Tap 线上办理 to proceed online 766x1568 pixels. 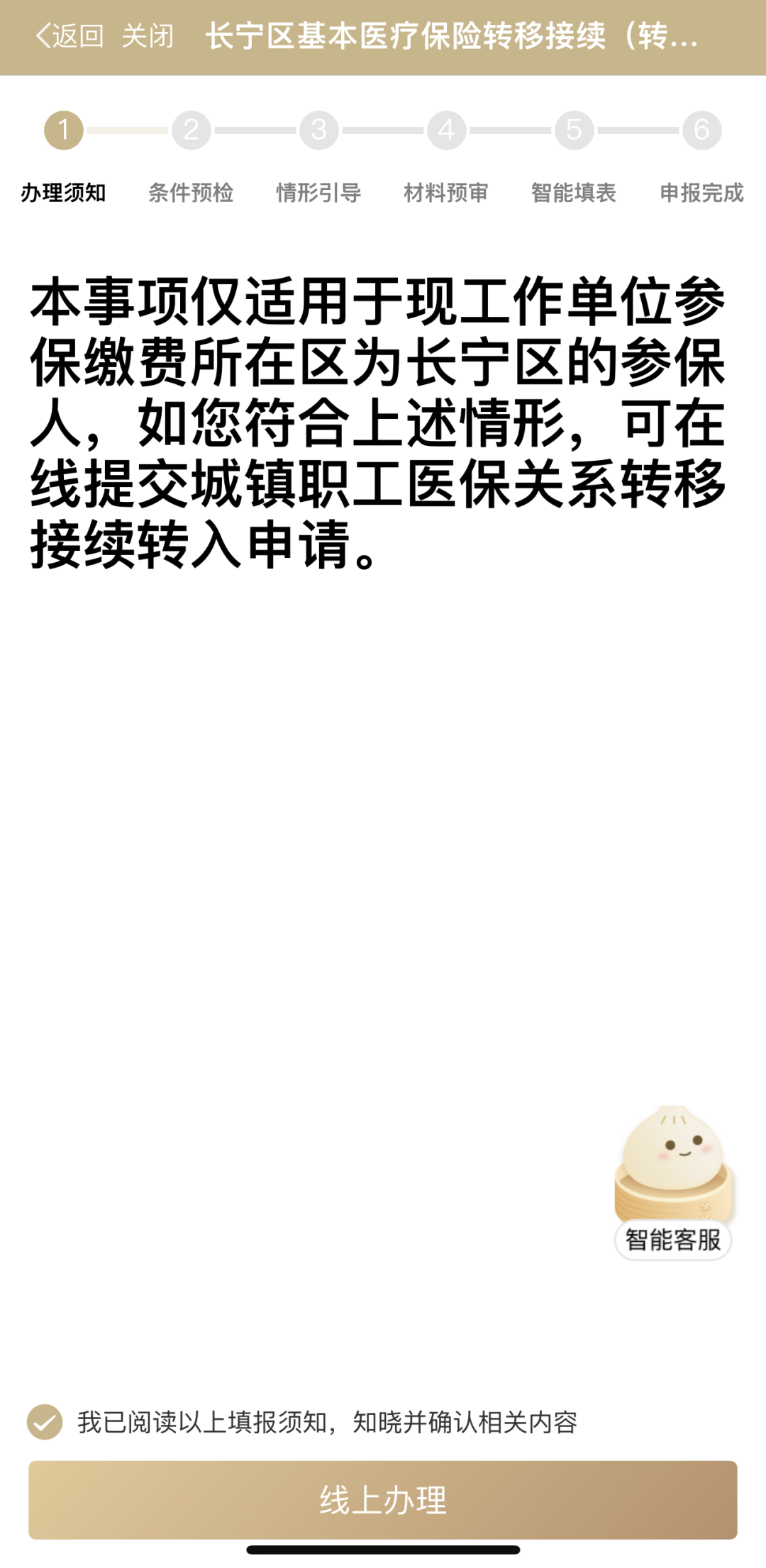[383, 1500]
